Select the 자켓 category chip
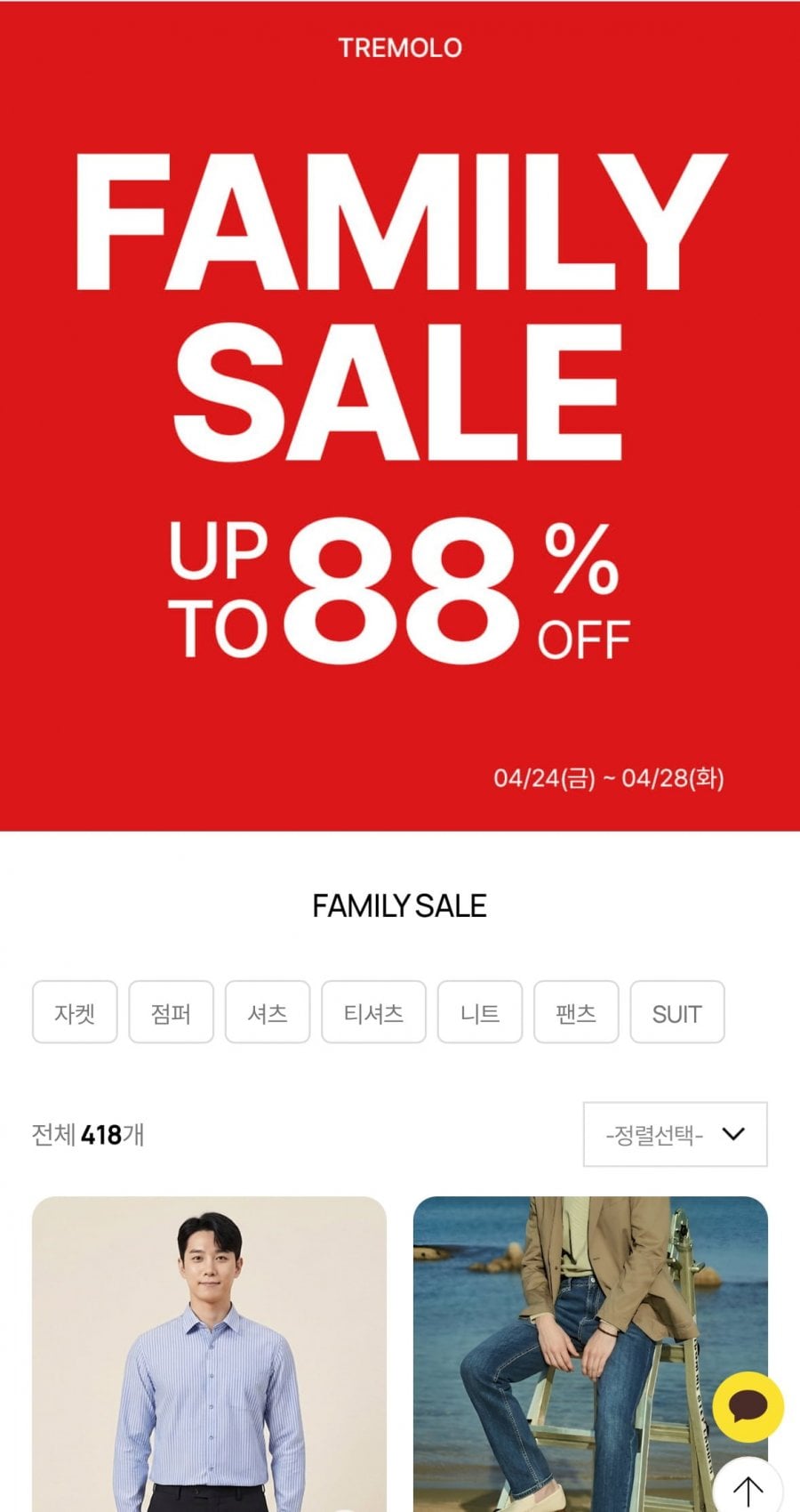 (75, 1012)
